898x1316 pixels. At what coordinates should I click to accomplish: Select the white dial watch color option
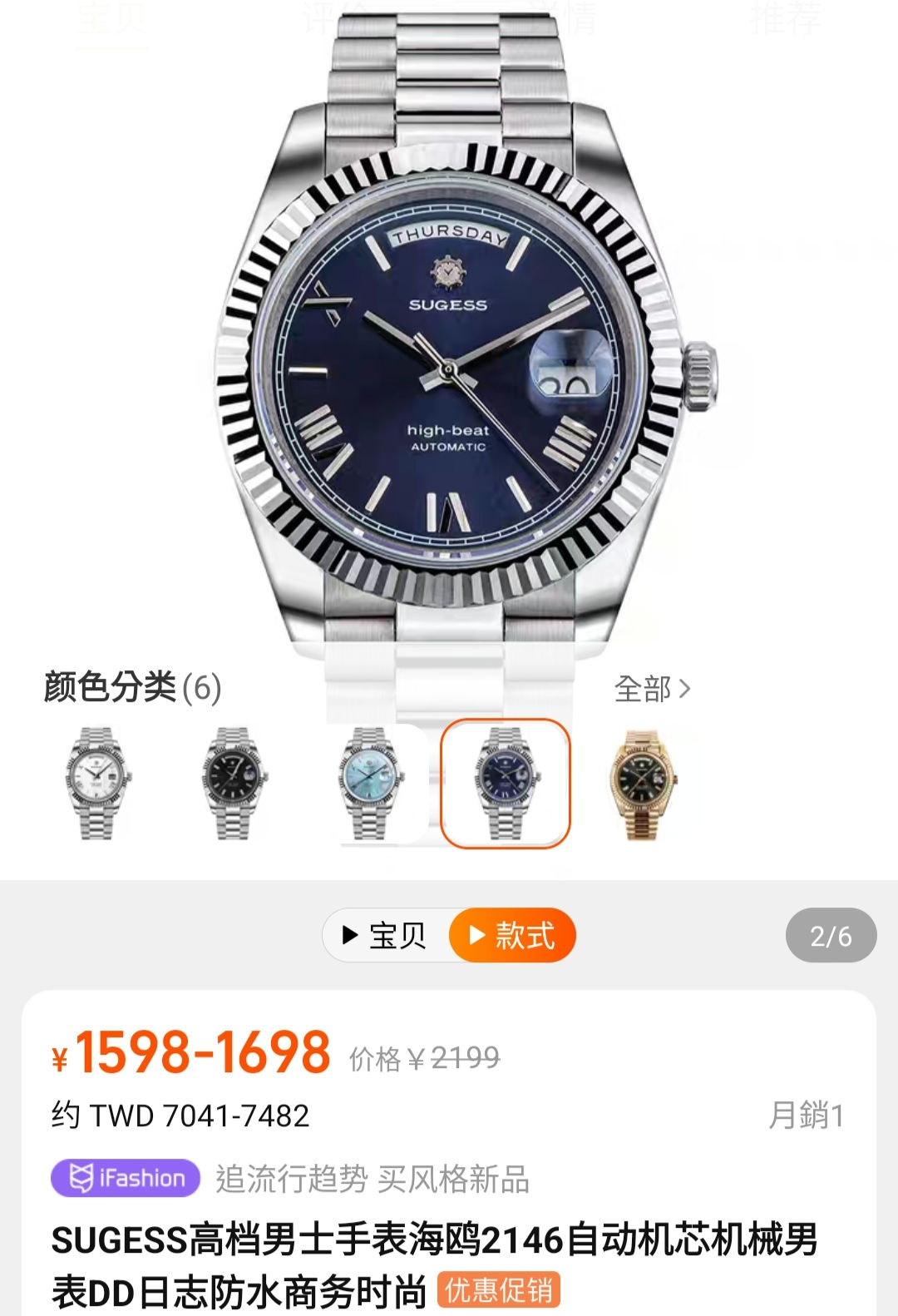pos(98,784)
